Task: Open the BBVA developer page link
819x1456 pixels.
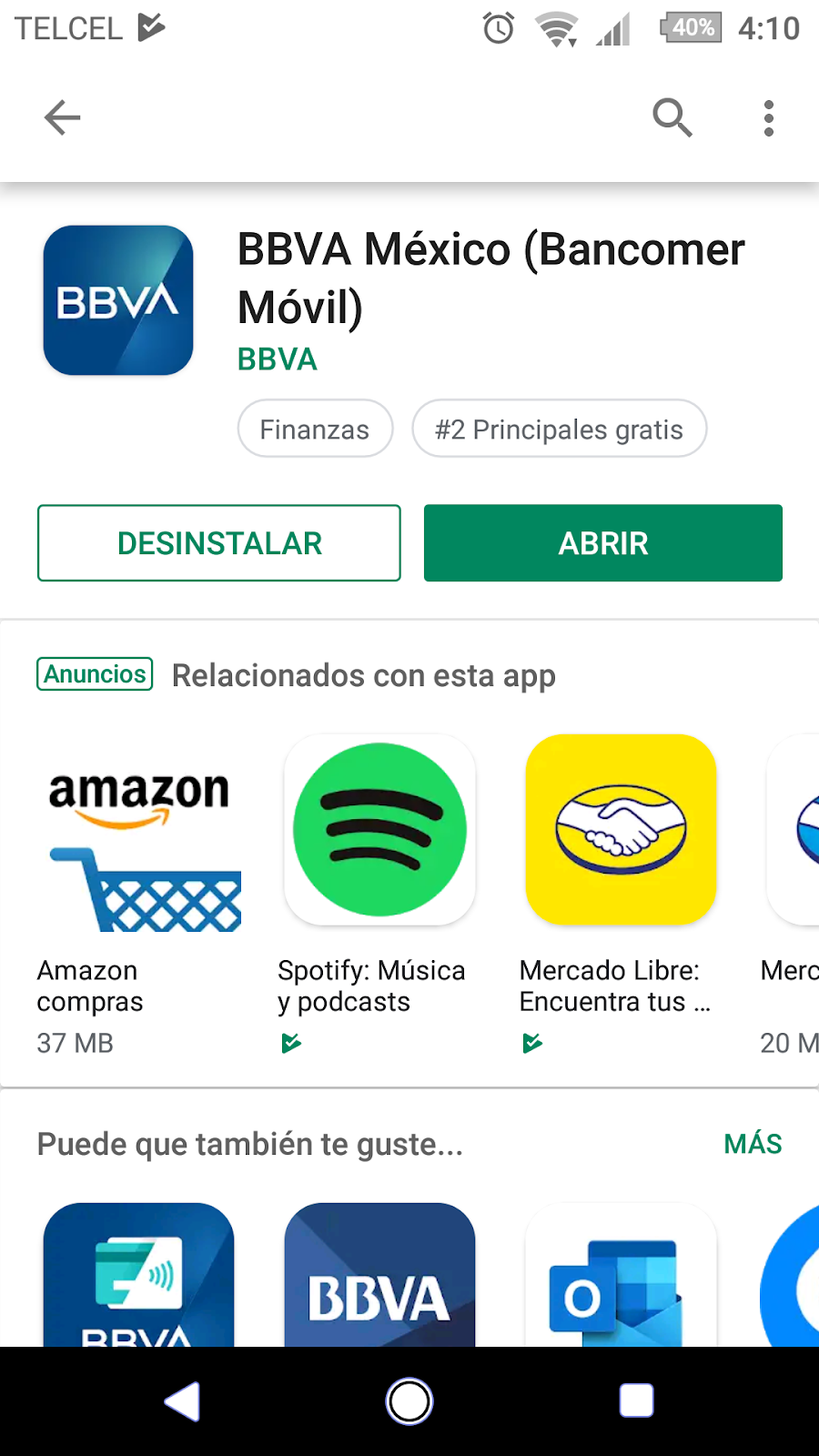Action: tap(276, 359)
